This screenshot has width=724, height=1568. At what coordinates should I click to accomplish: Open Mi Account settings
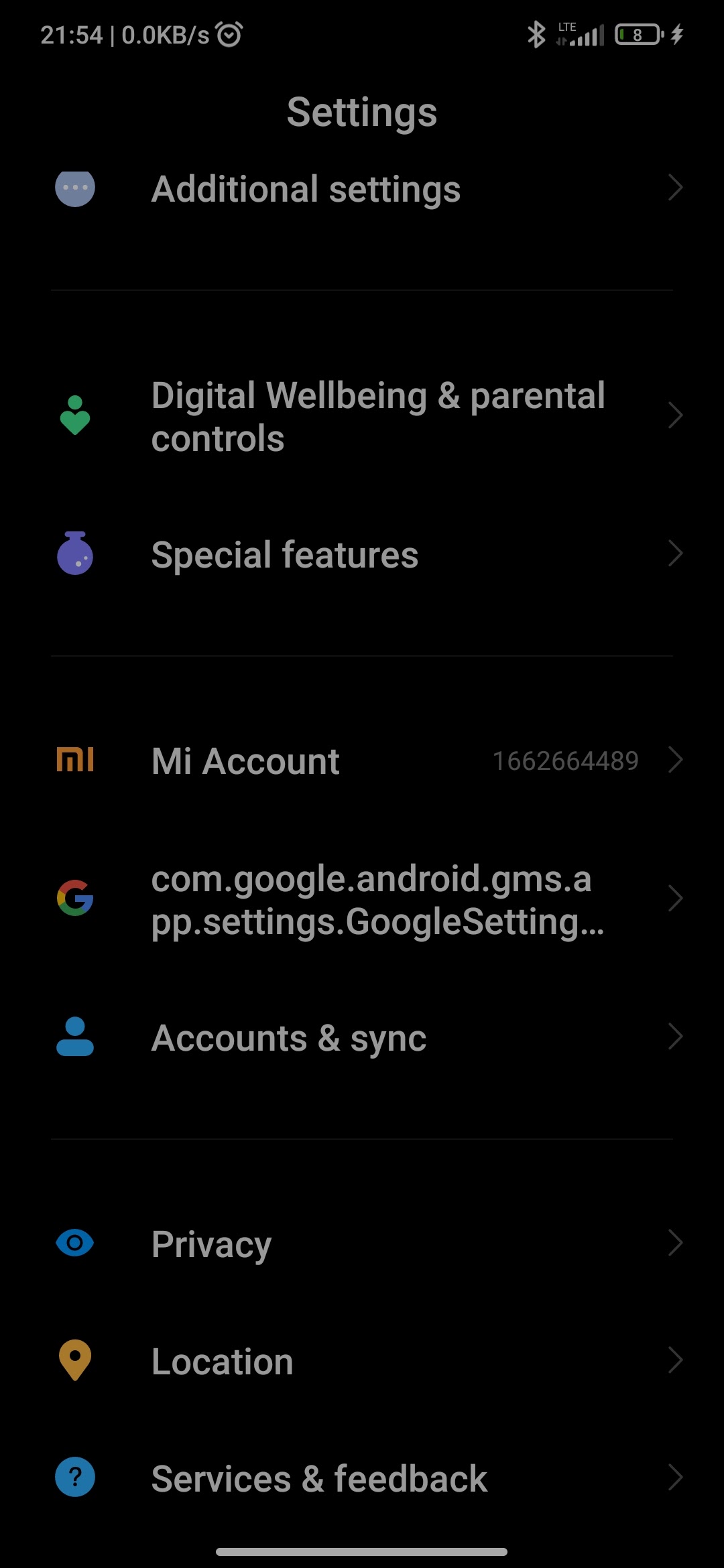tap(362, 761)
